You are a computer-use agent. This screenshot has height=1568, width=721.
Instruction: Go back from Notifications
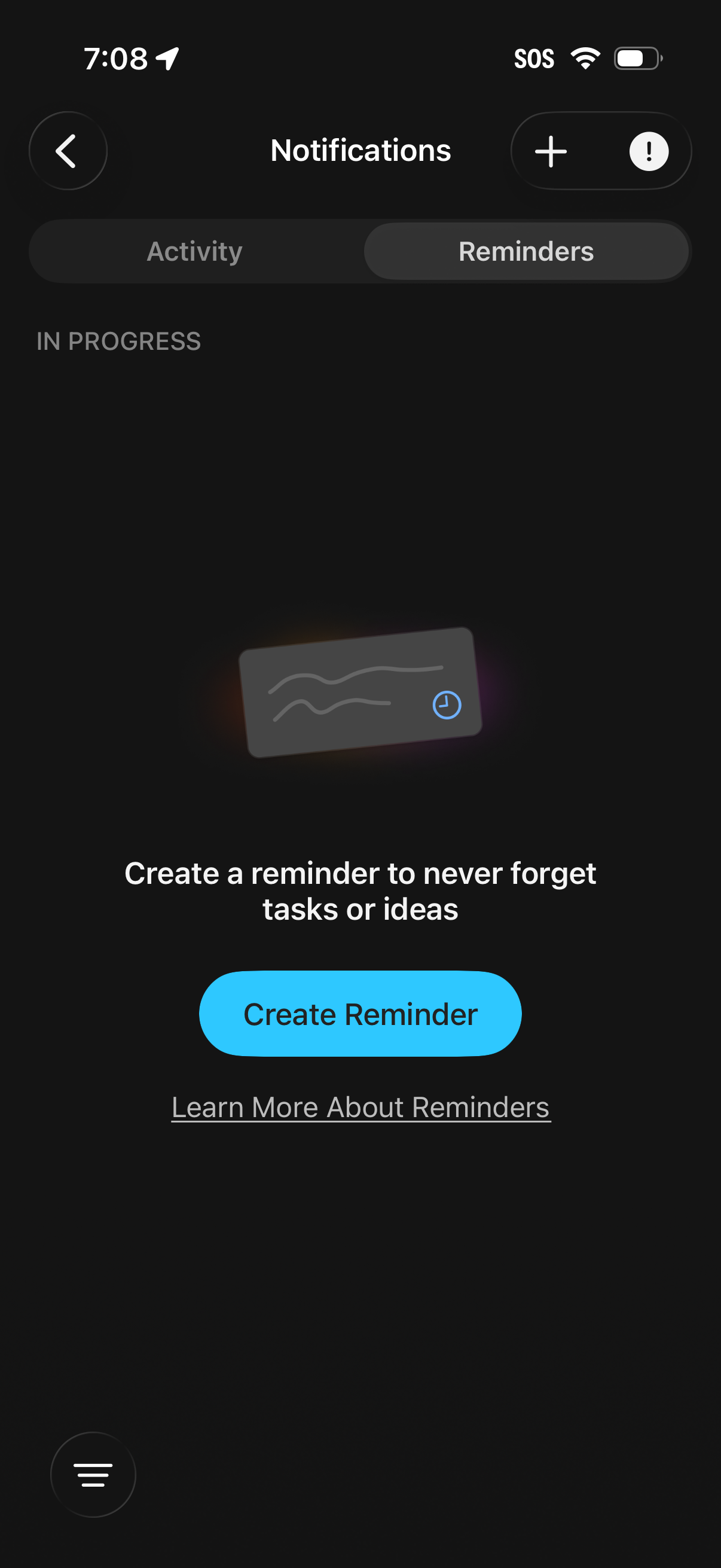(68, 150)
